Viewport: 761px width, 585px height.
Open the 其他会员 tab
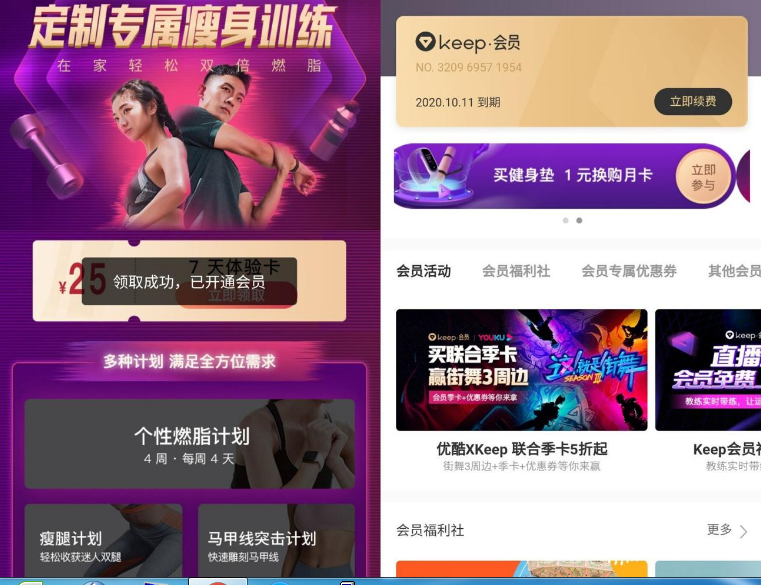point(733,271)
